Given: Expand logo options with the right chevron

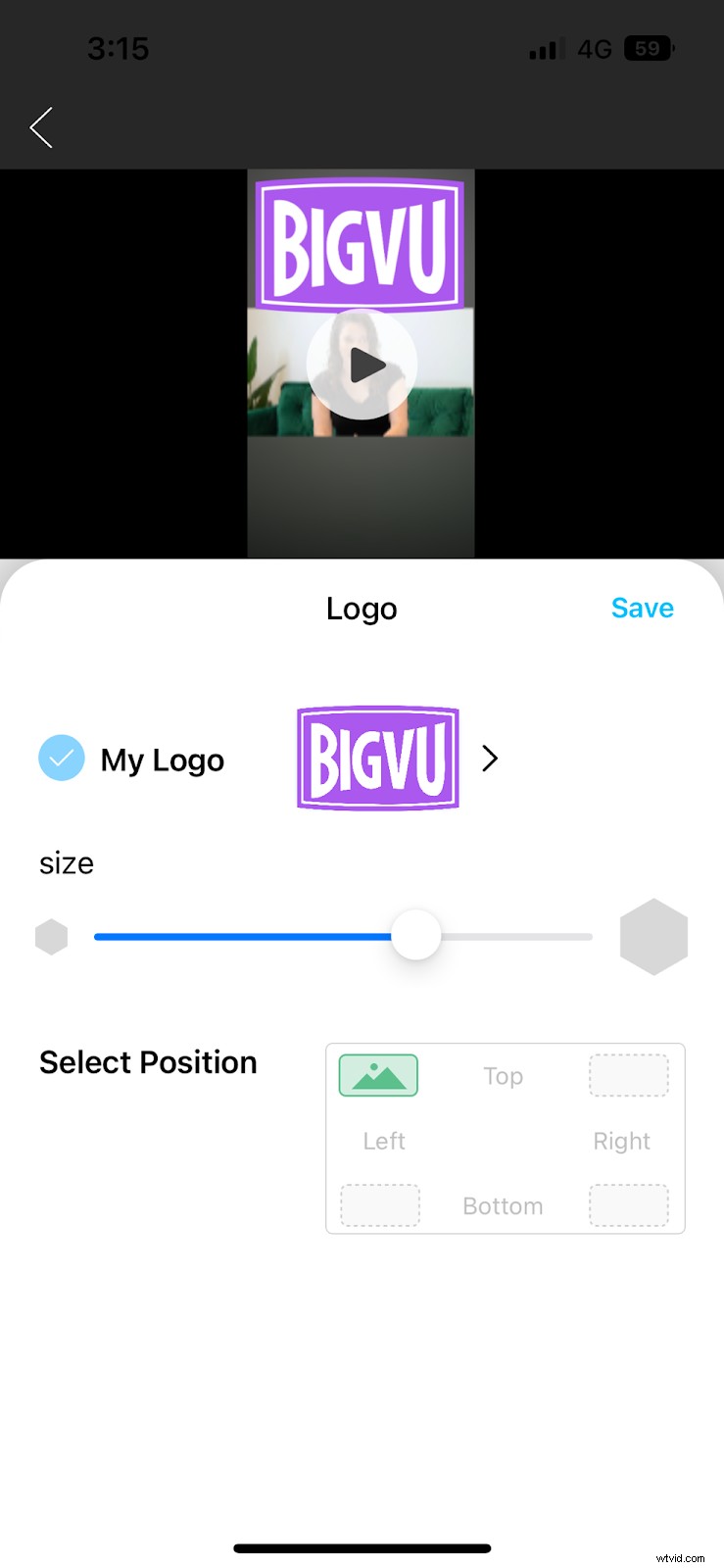Looking at the screenshot, I should pos(489,758).
